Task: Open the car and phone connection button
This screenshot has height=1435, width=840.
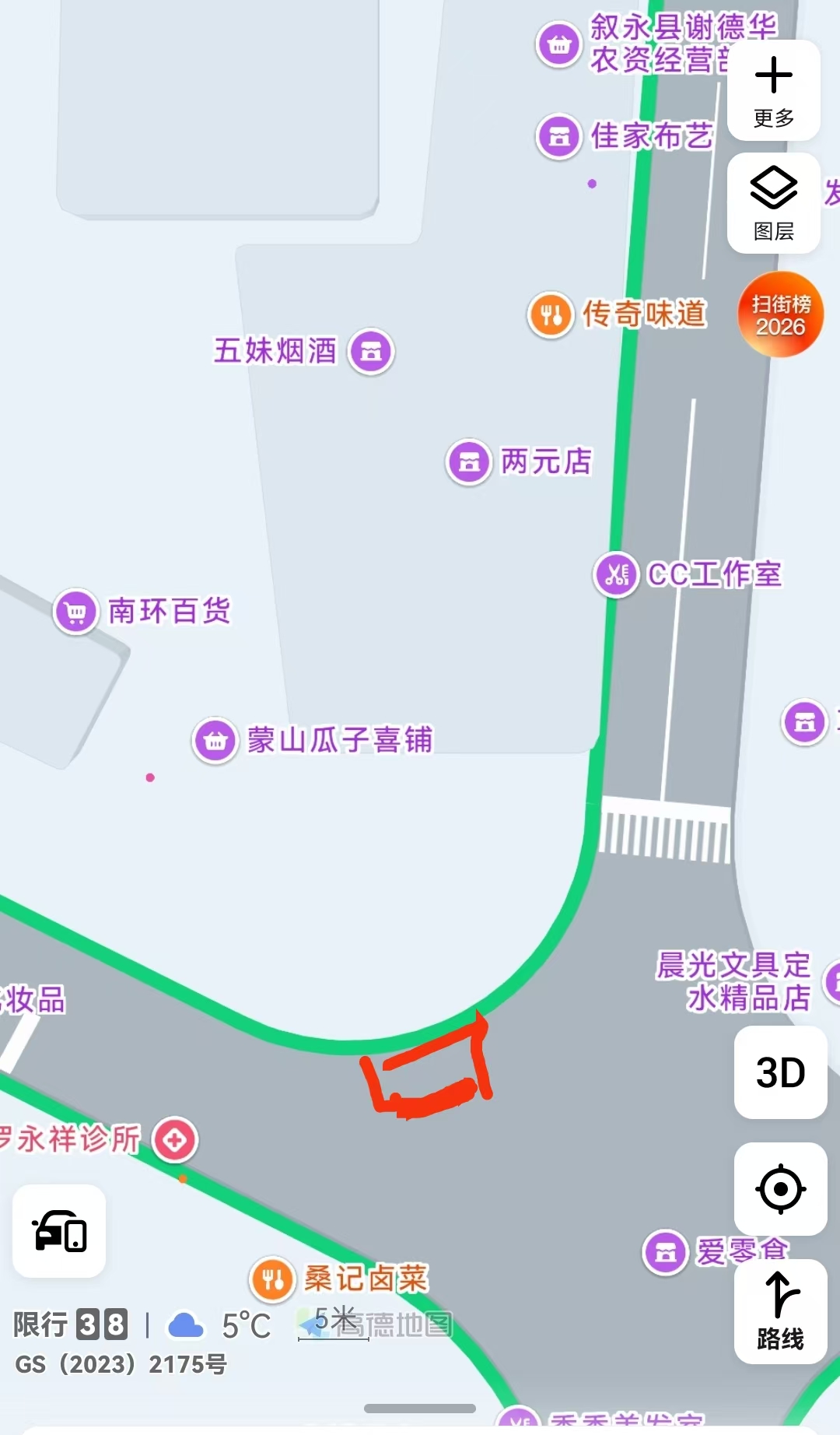Action: pyautogui.click(x=59, y=1232)
